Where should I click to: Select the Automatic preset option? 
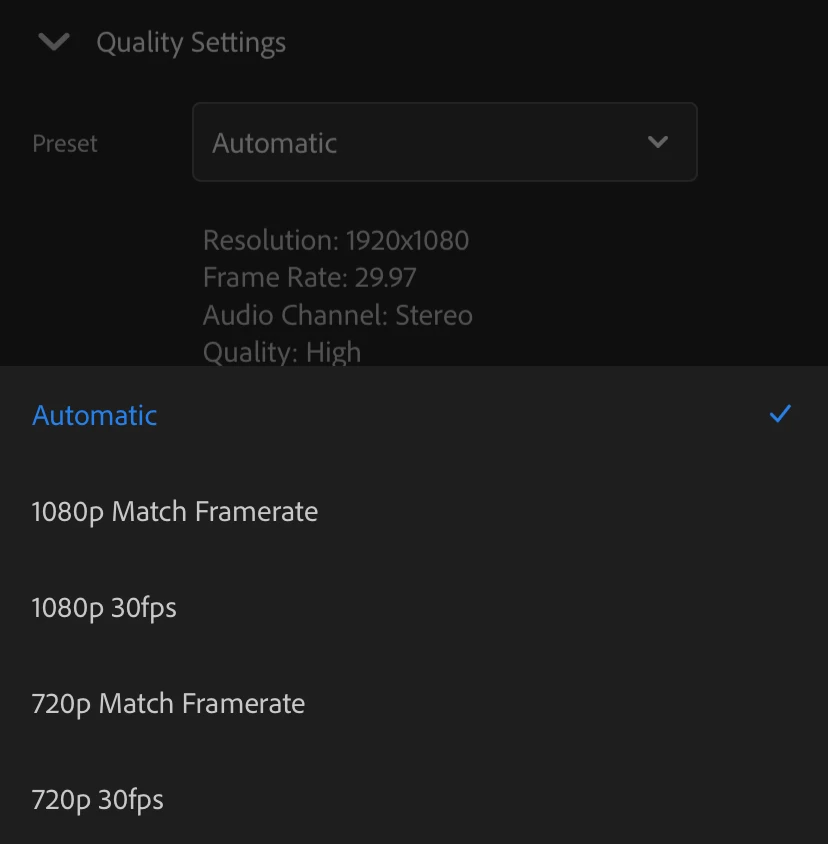click(95, 415)
